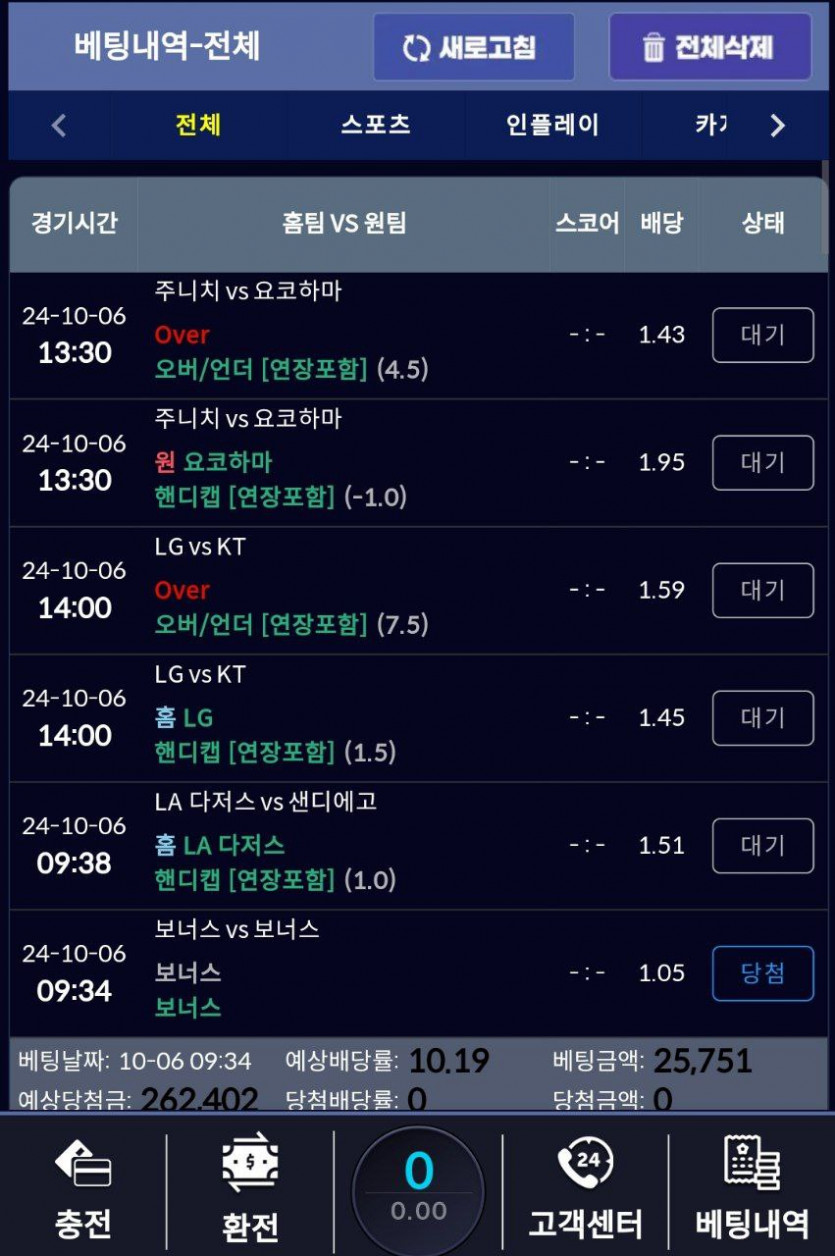Switch to the 스포츠 tab
Screen dimensions: 835x1256
[375, 125]
